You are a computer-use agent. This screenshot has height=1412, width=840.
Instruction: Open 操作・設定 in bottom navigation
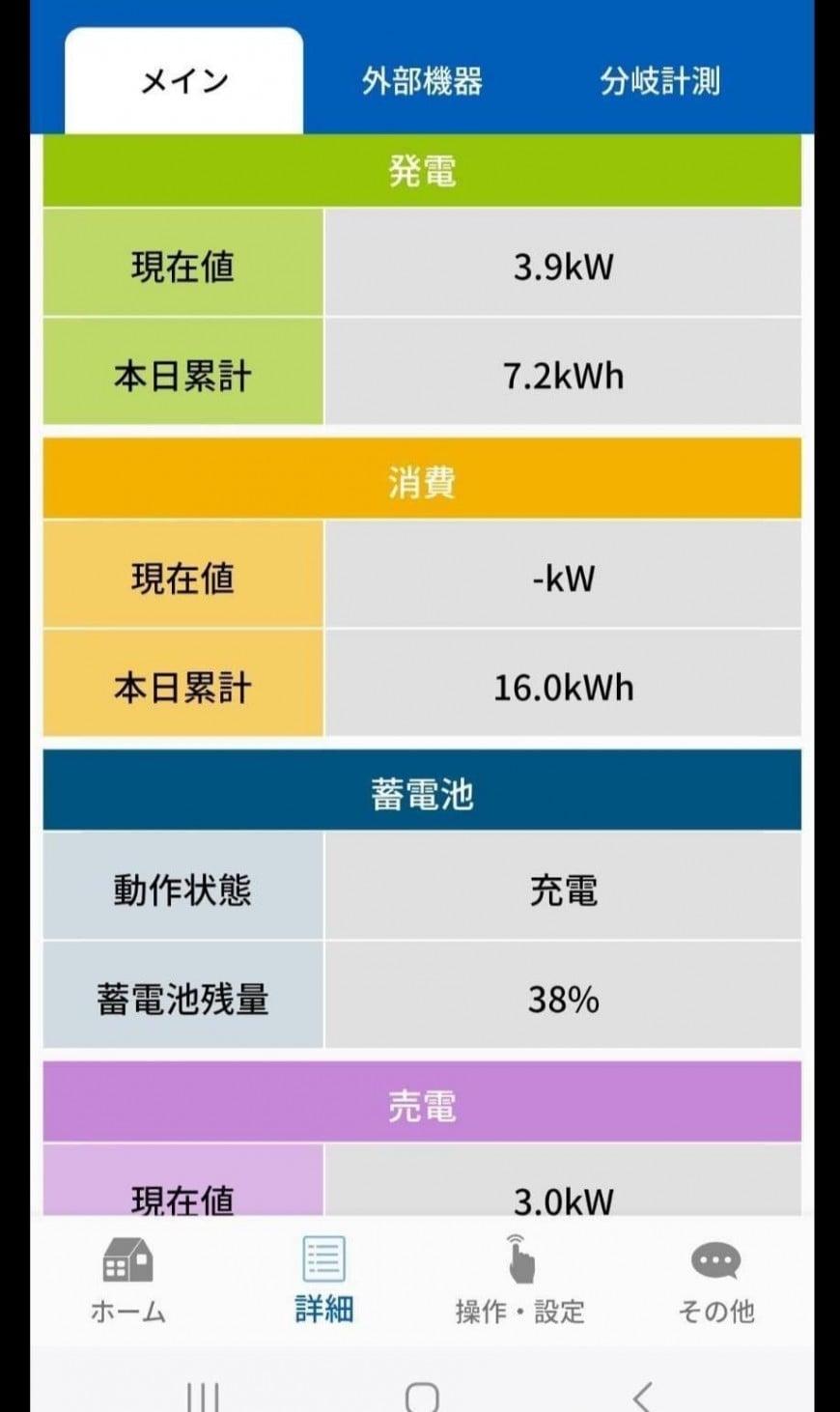pyautogui.click(x=519, y=1281)
